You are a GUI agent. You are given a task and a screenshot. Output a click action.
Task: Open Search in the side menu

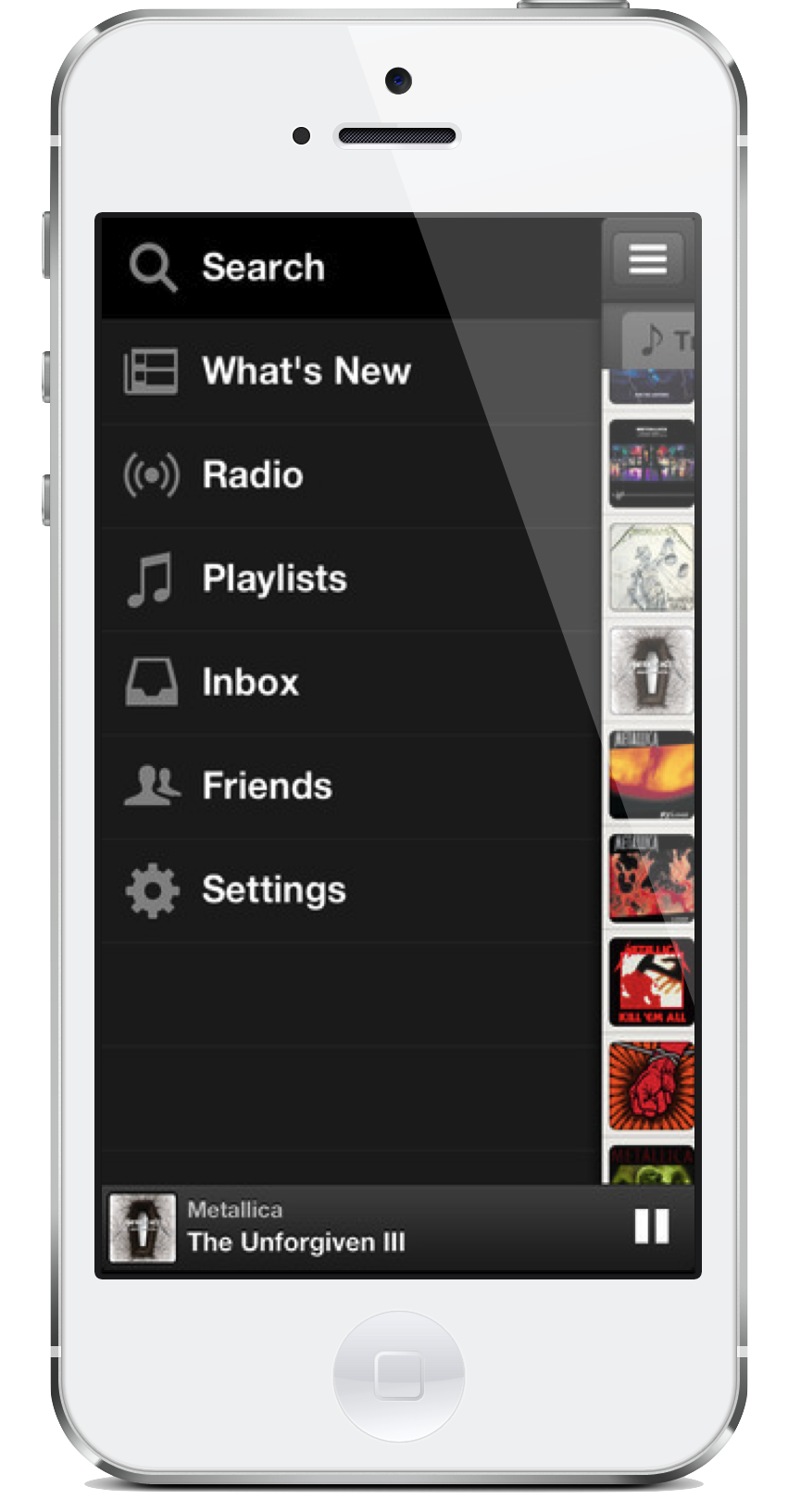point(263,268)
